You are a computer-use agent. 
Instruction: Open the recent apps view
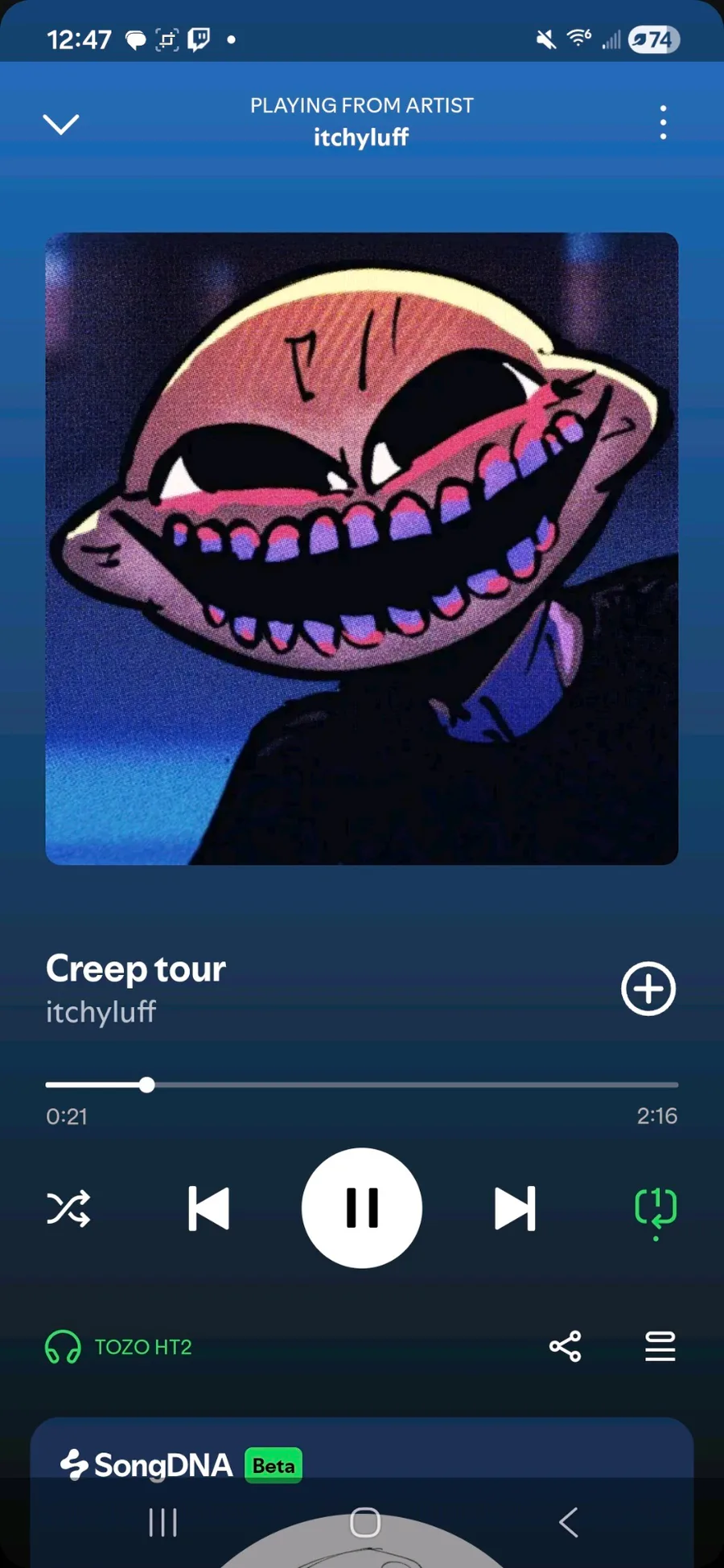[162, 1522]
